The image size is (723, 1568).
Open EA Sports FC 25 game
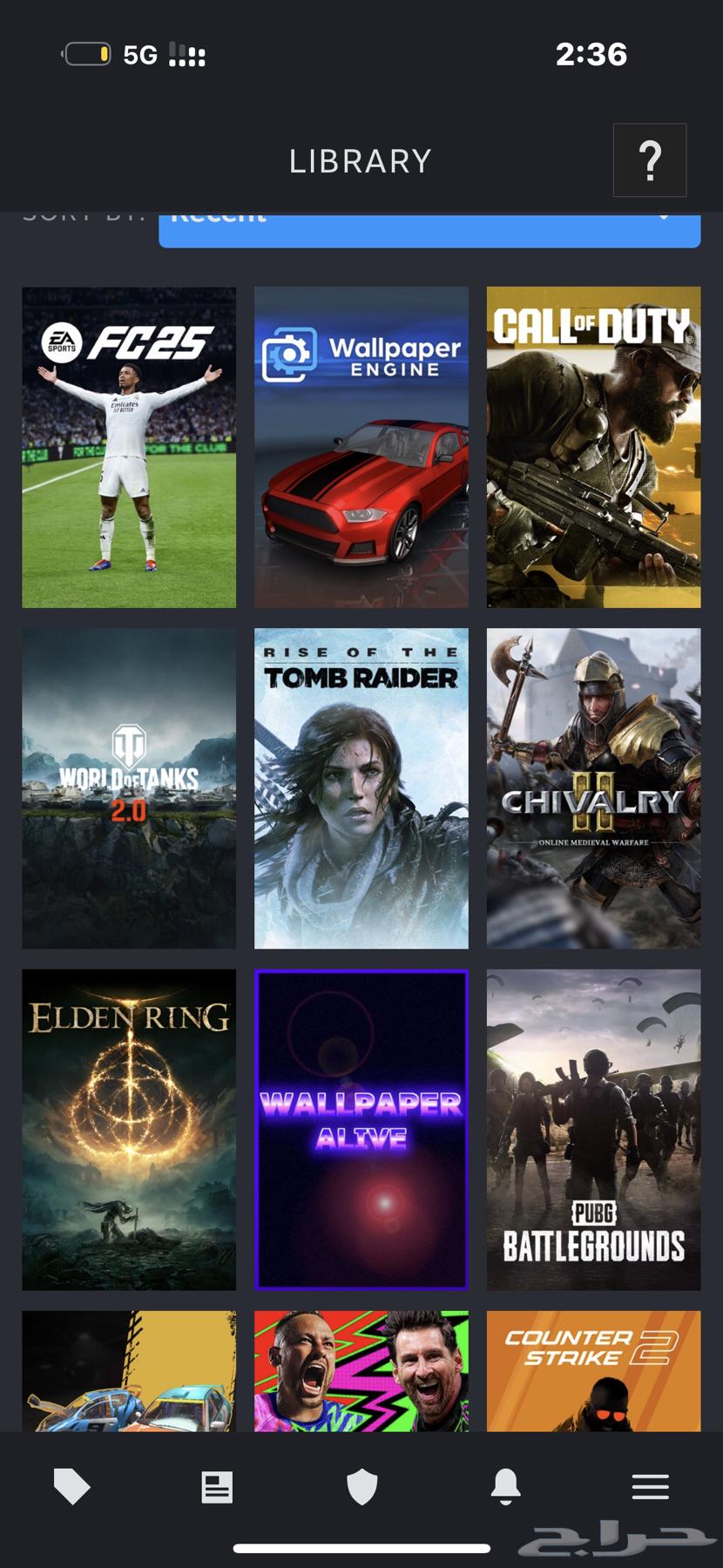pyautogui.click(x=129, y=447)
